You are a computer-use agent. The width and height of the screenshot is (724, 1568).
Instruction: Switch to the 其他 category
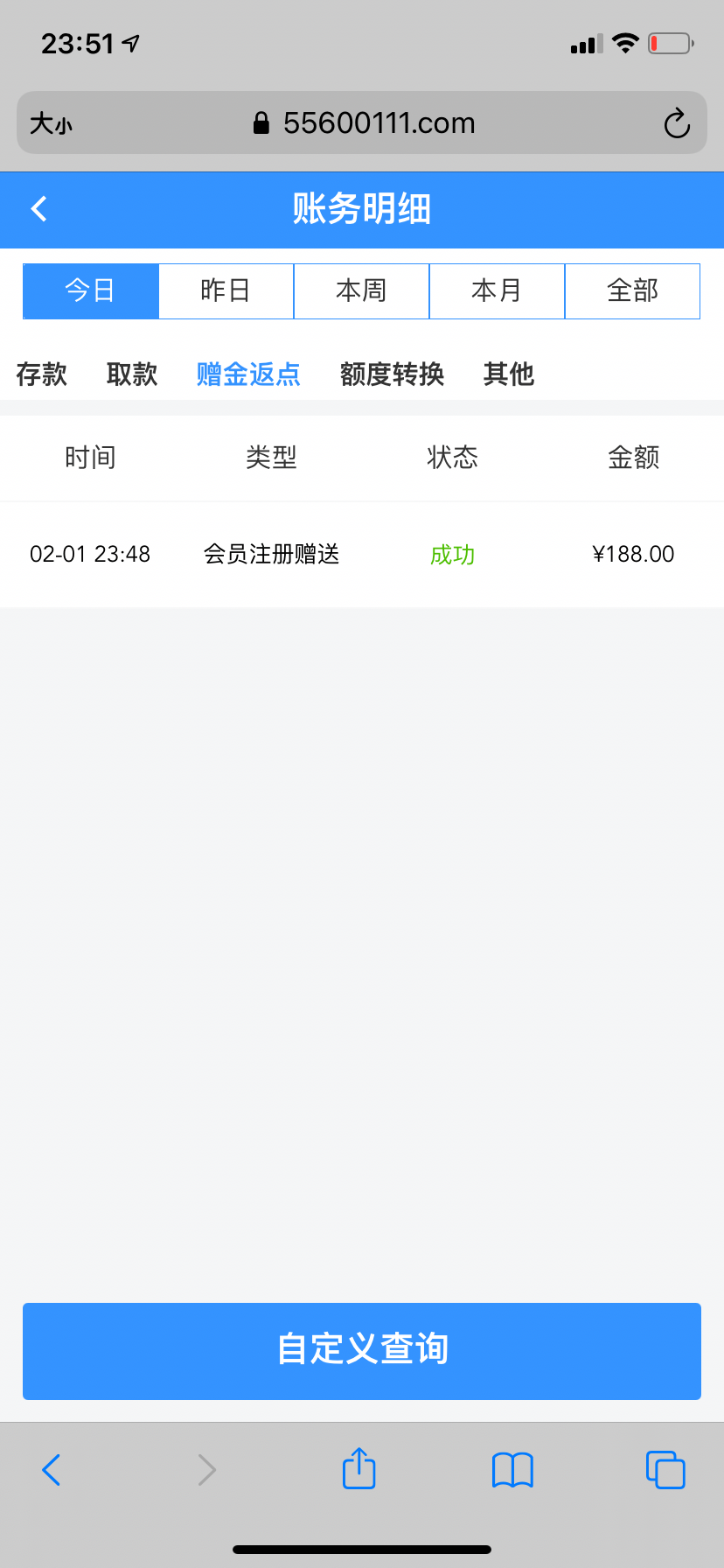coord(508,374)
